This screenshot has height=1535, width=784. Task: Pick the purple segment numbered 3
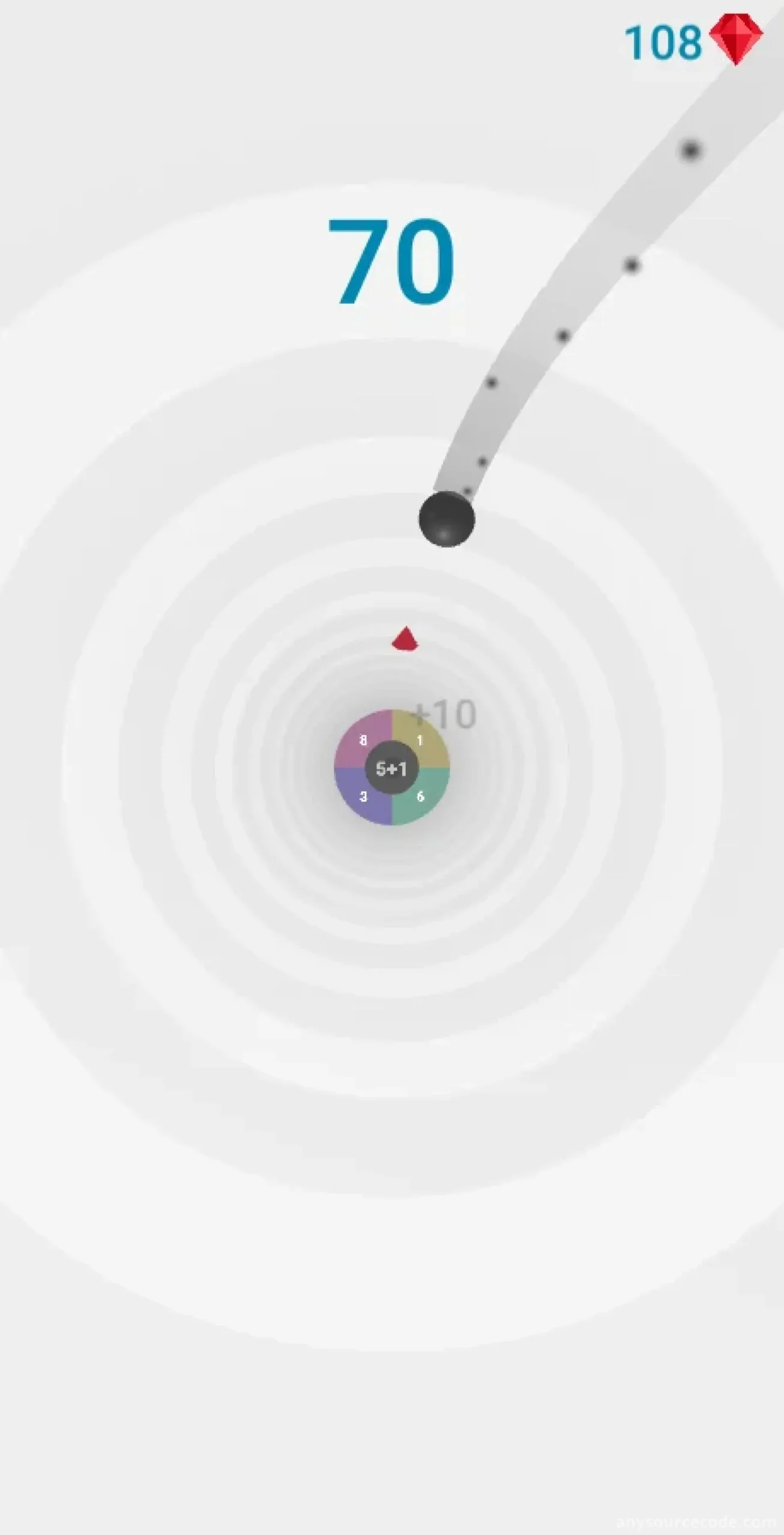360,799
